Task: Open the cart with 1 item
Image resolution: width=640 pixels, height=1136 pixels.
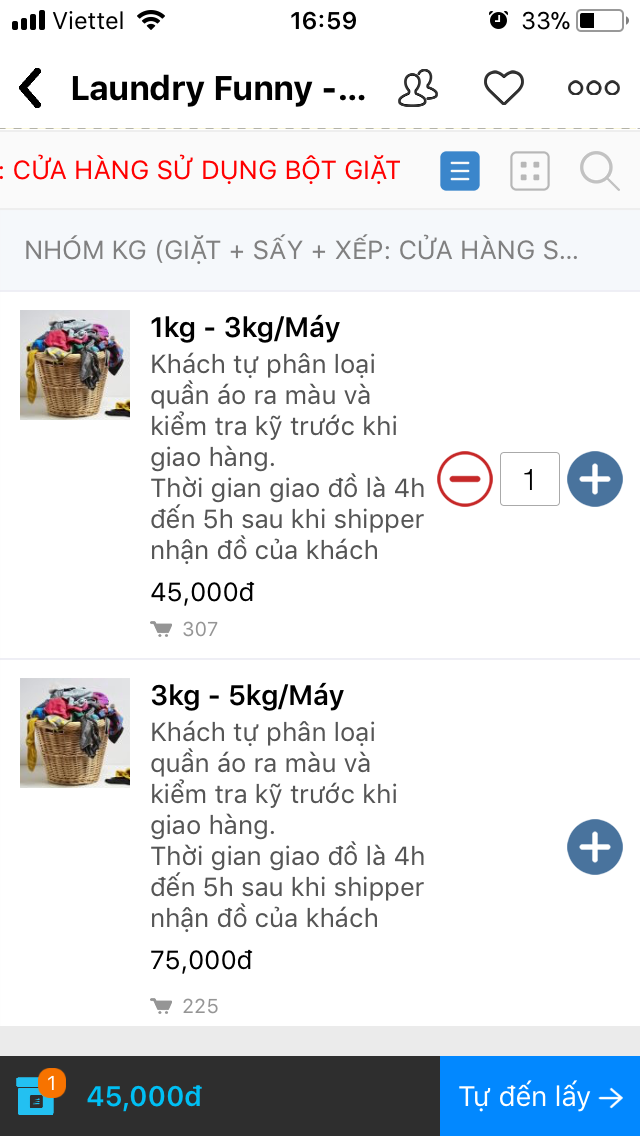Action: click(36, 1096)
